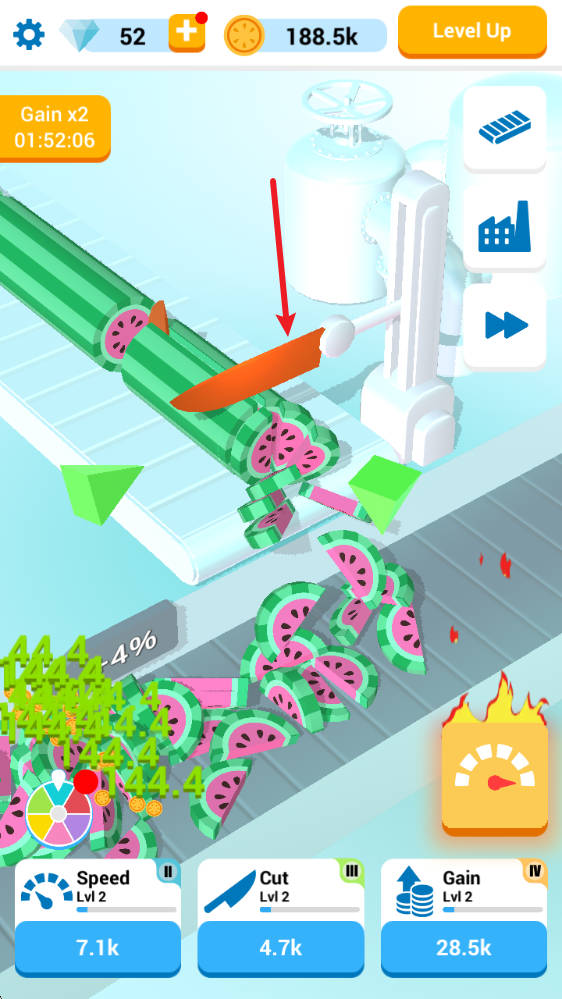562x999 pixels.
Task: Open the conveyor belt menu
Action: pos(505,128)
